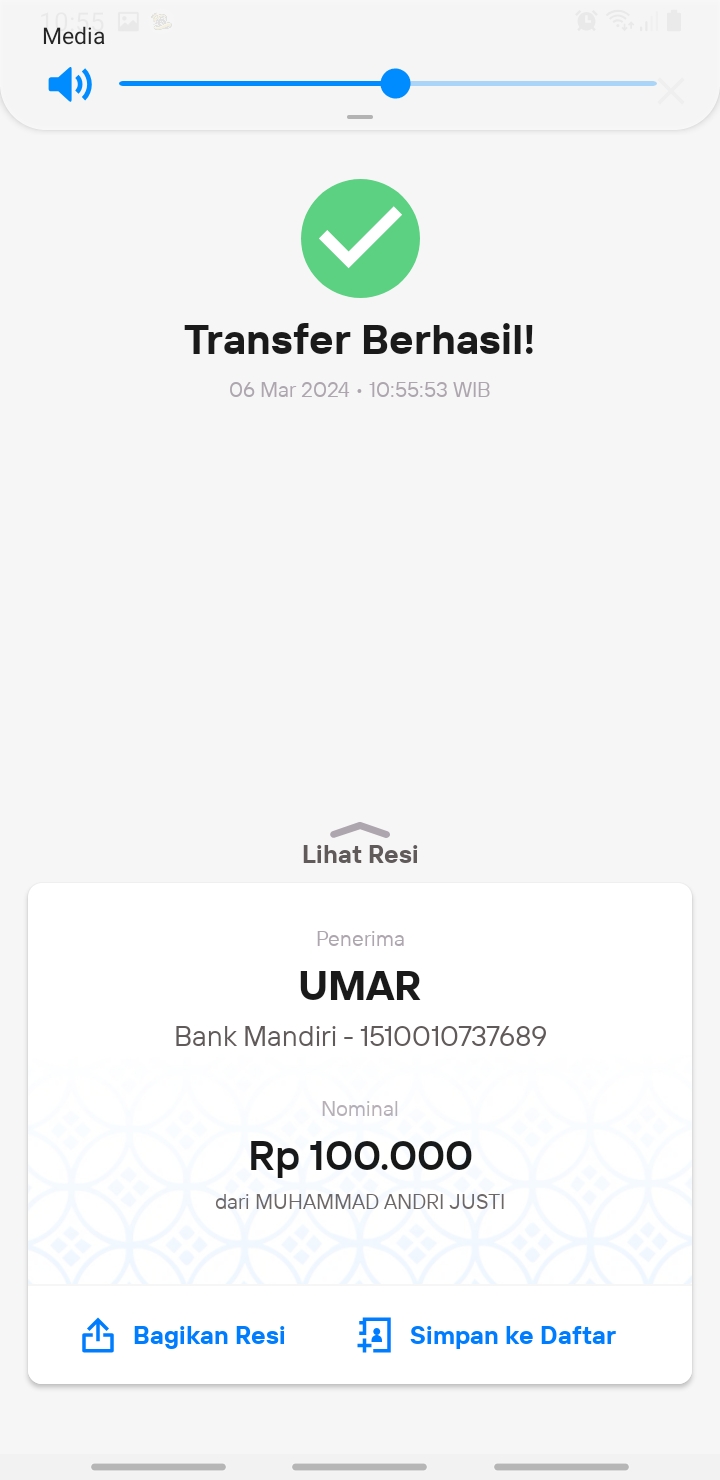Mute media using the speaker icon
720x1480 pixels.
(x=70, y=85)
